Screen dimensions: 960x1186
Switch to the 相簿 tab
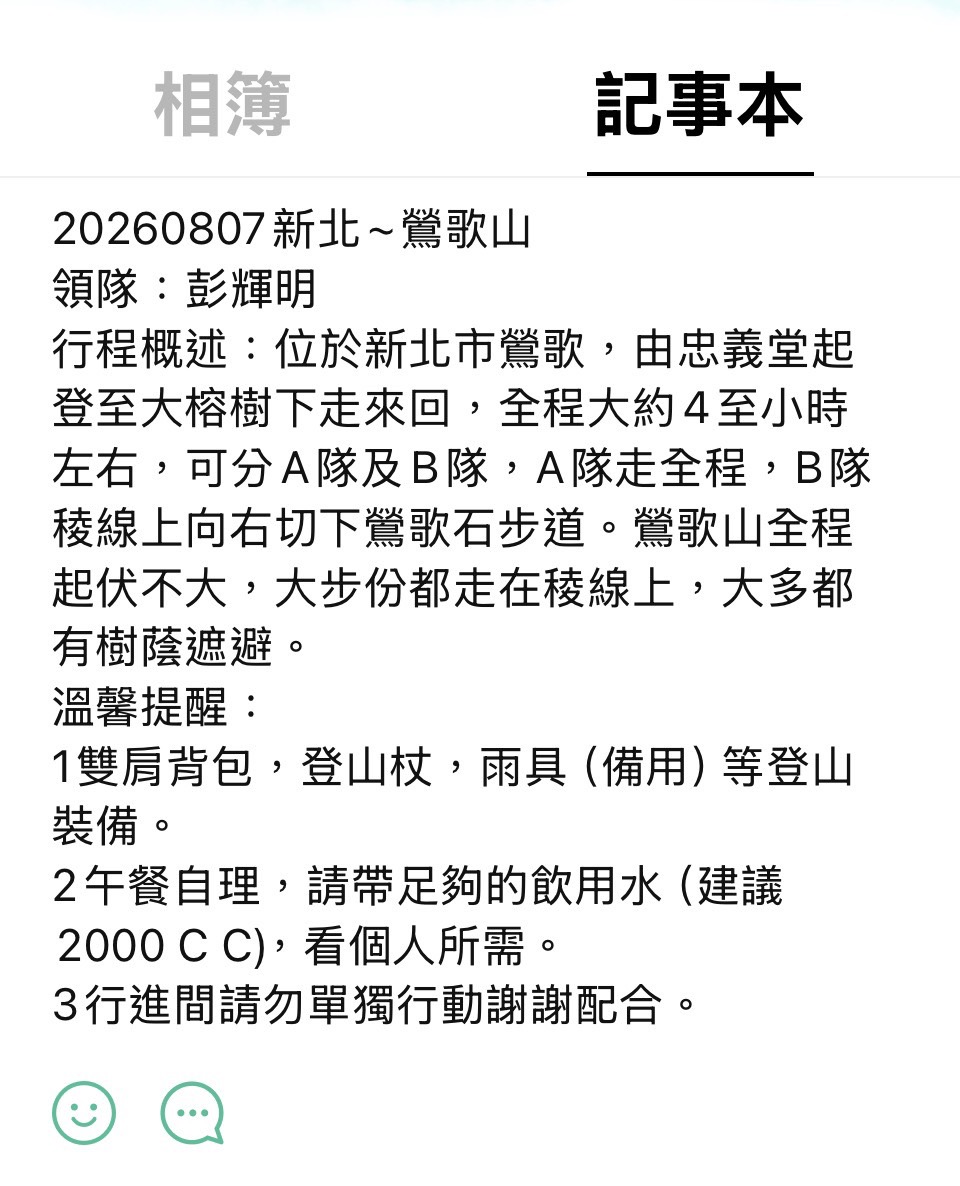[x=222, y=104]
